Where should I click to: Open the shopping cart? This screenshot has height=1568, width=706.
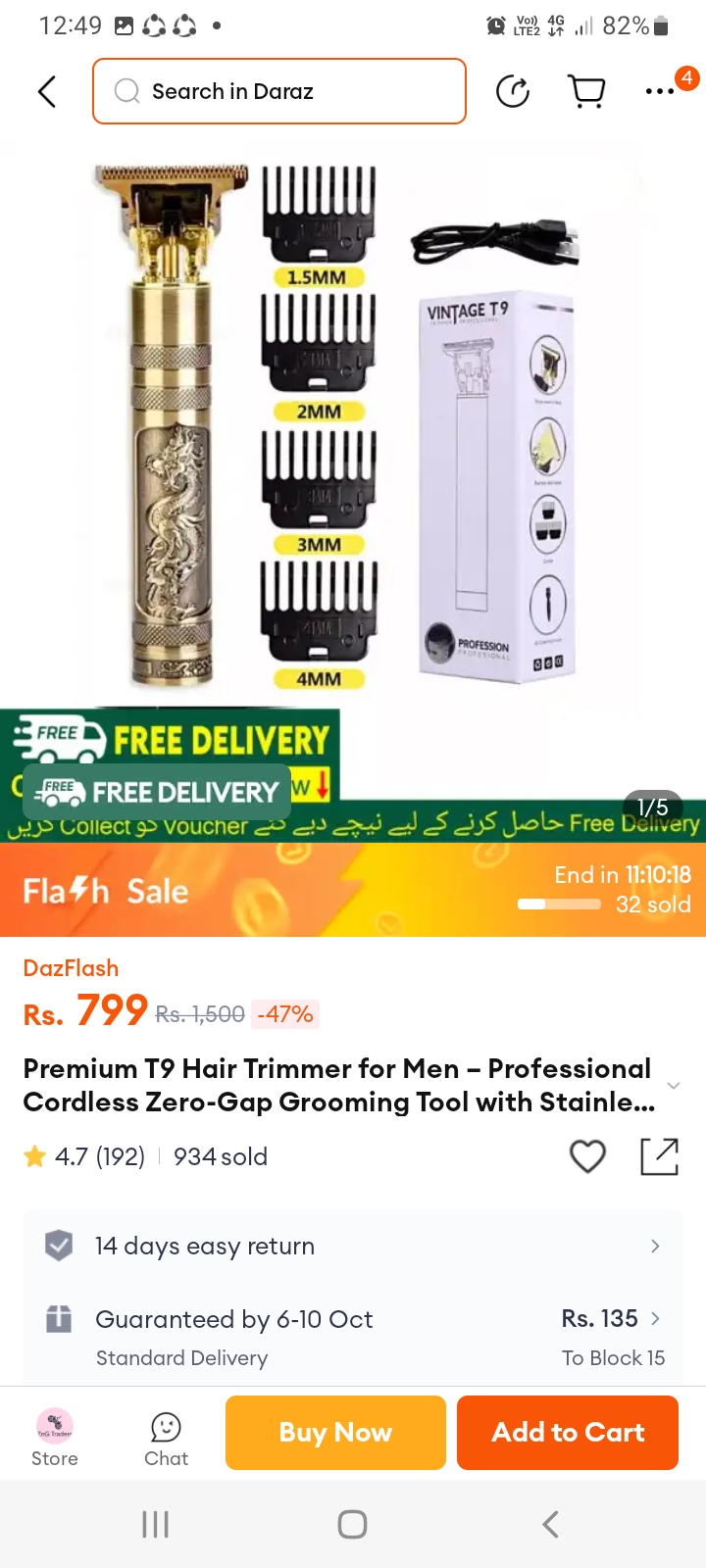(x=586, y=91)
